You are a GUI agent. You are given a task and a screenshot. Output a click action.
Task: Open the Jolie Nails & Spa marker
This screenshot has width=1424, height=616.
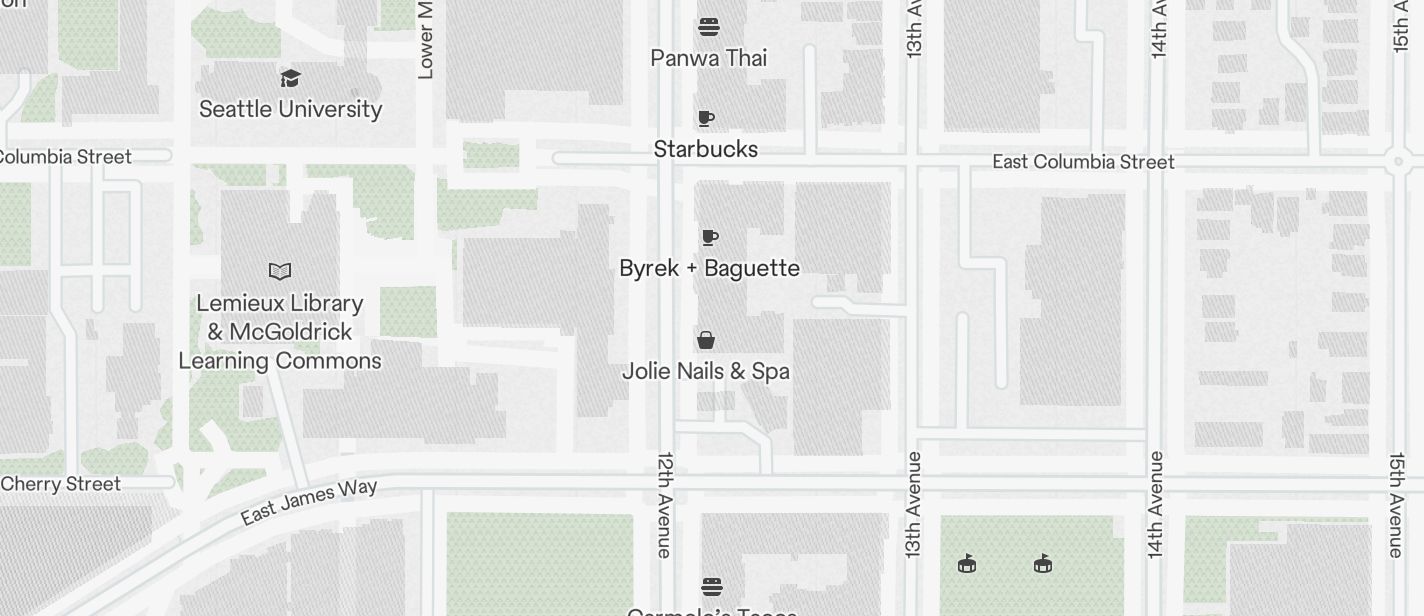point(706,340)
